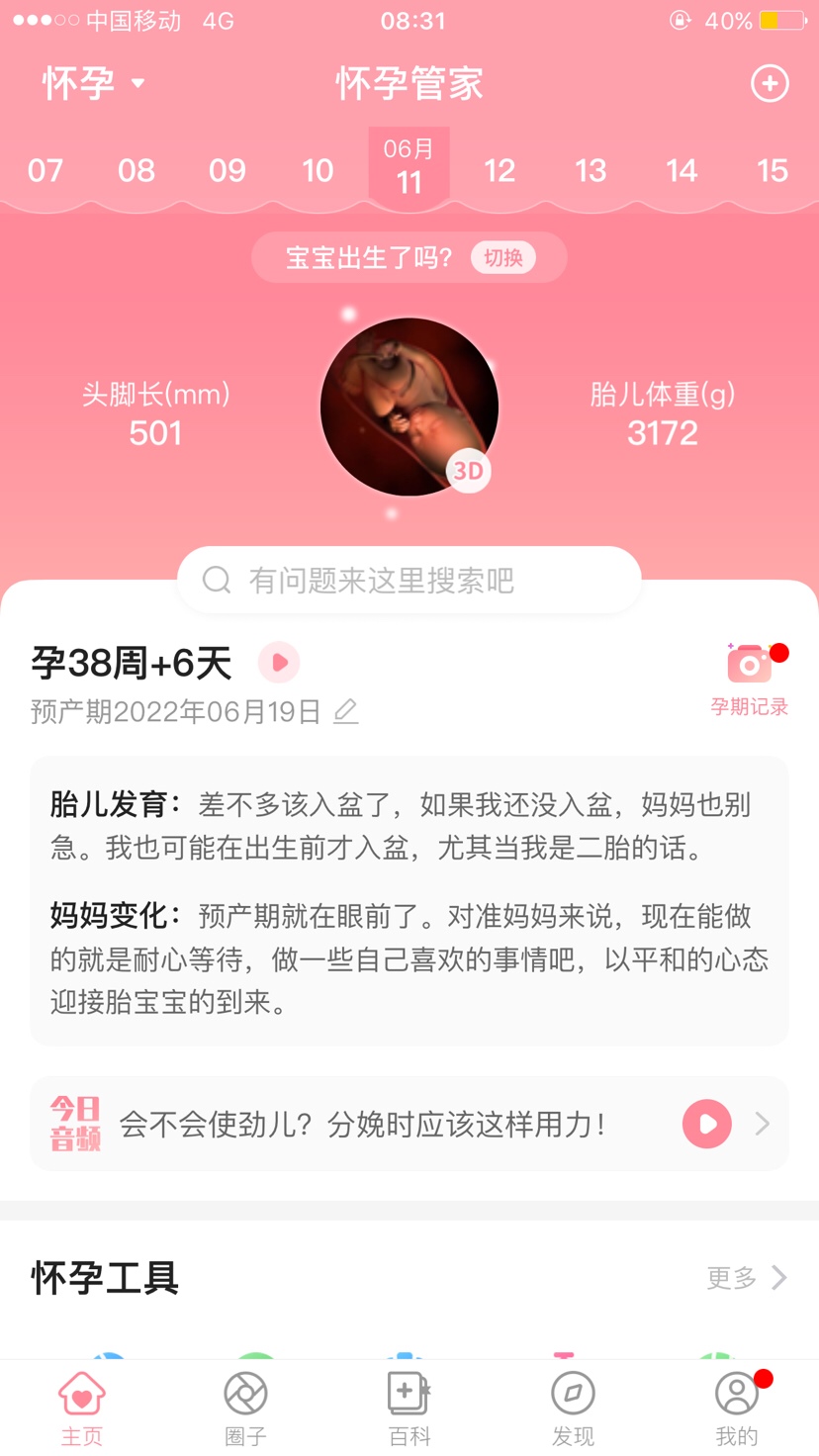Switch to the 圈子 tab
This screenshot has width=819, height=1456.
pos(245,1409)
